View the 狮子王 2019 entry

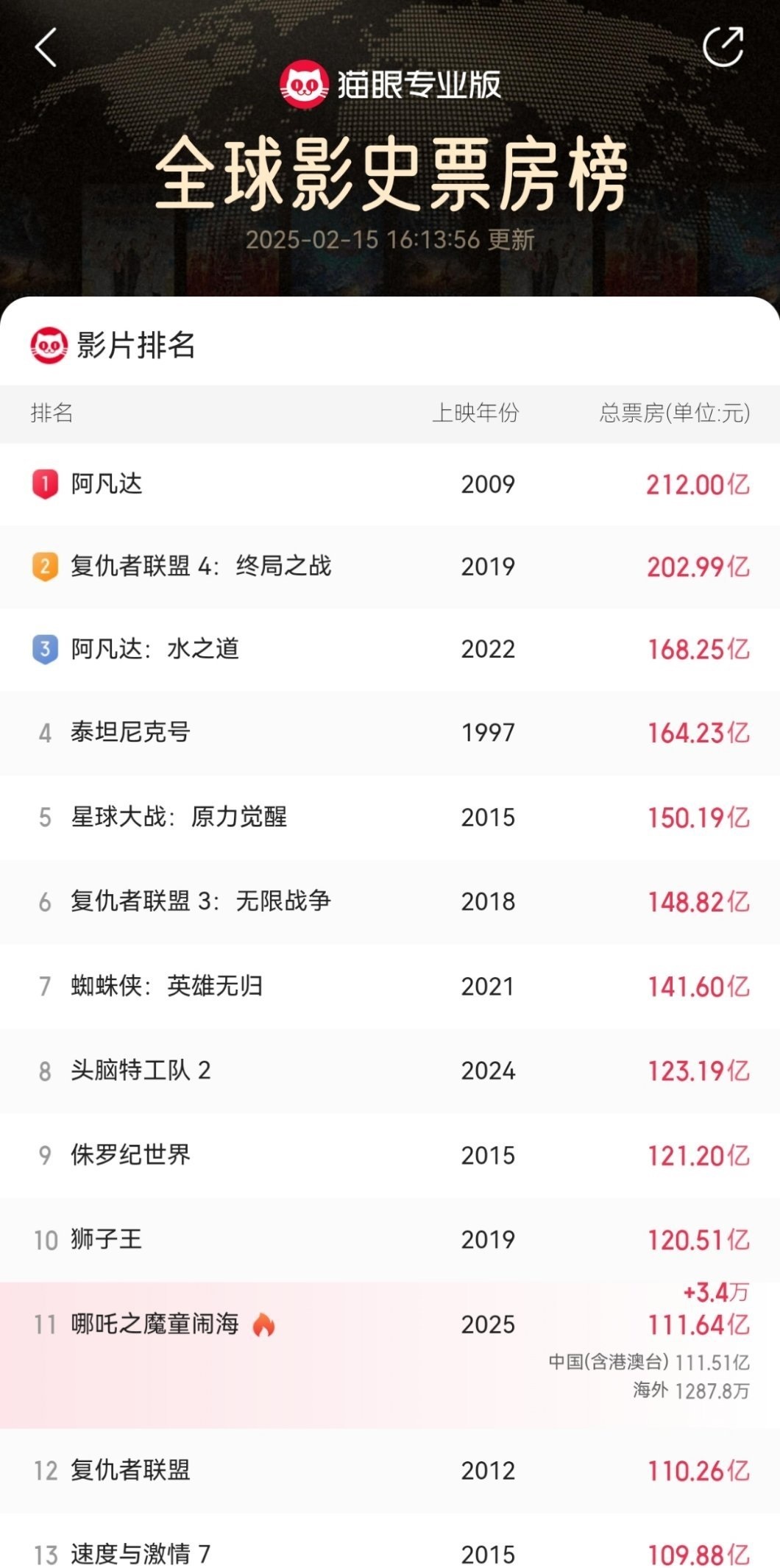pos(390,1240)
